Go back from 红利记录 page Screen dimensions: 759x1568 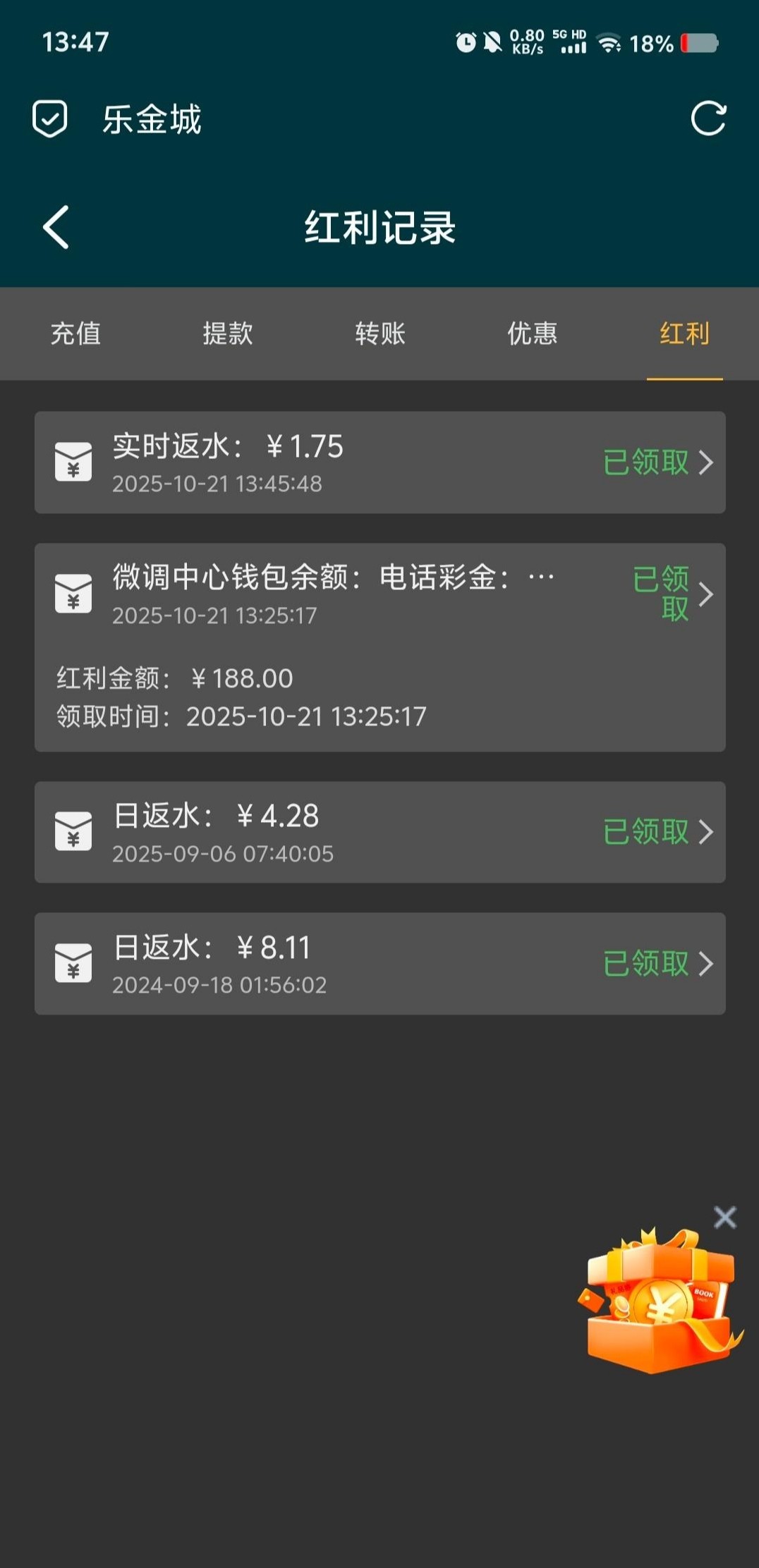56,227
